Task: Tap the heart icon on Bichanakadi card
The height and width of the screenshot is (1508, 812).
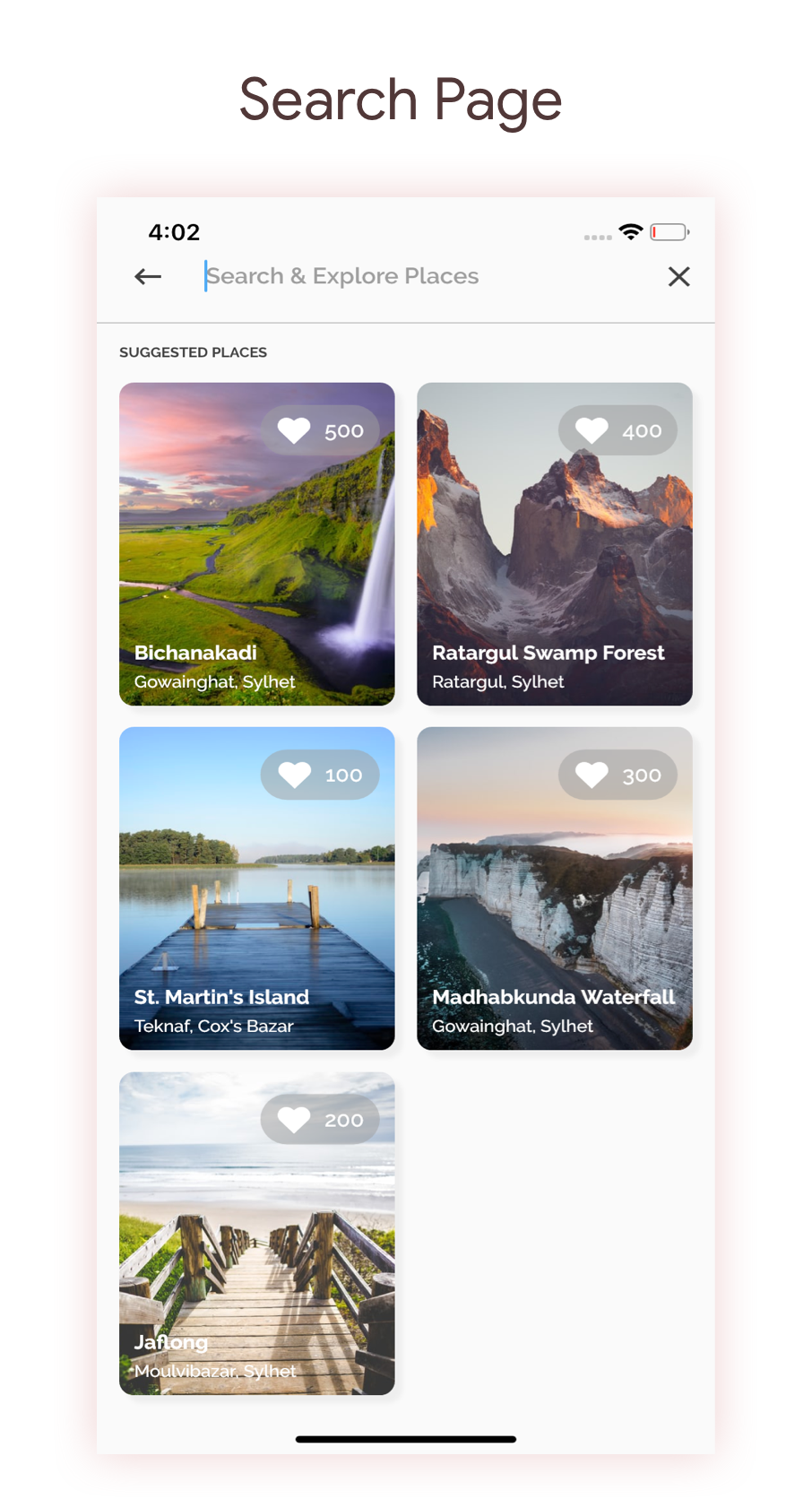Action: click(x=294, y=430)
